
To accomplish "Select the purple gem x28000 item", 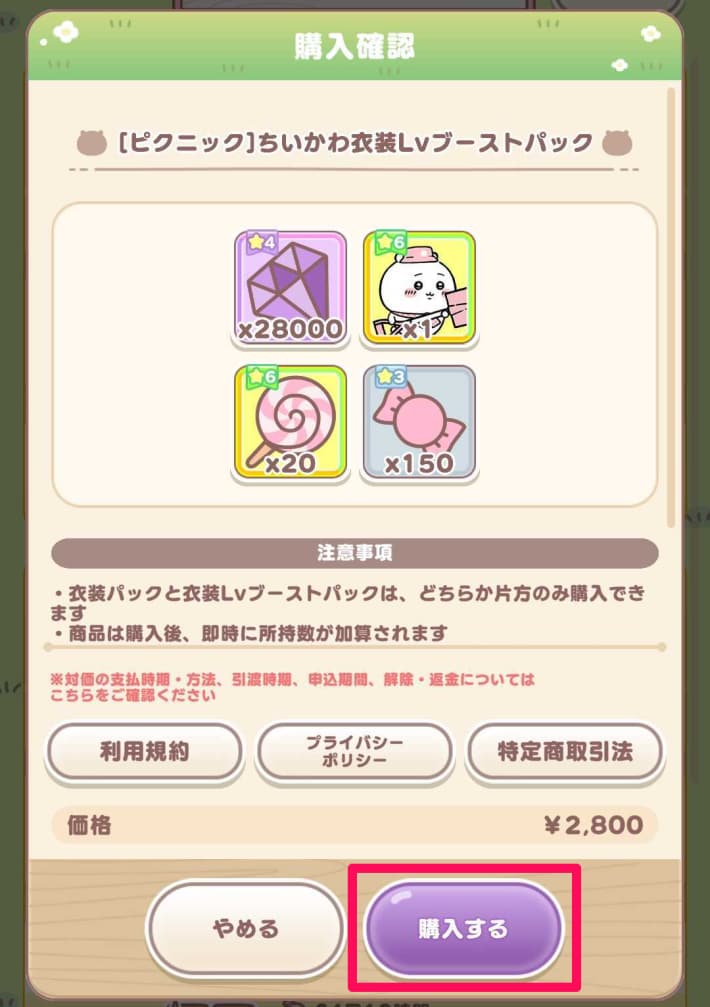I will [290, 288].
